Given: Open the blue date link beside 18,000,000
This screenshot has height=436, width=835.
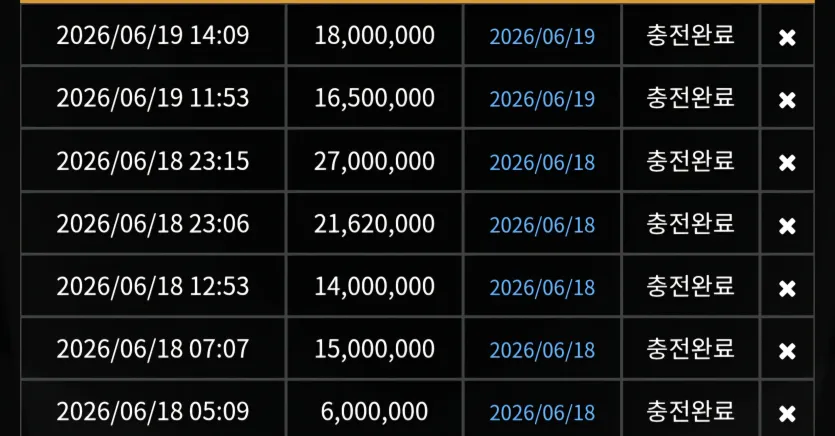Looking at the screenshot, I should [x=542, y=37].
